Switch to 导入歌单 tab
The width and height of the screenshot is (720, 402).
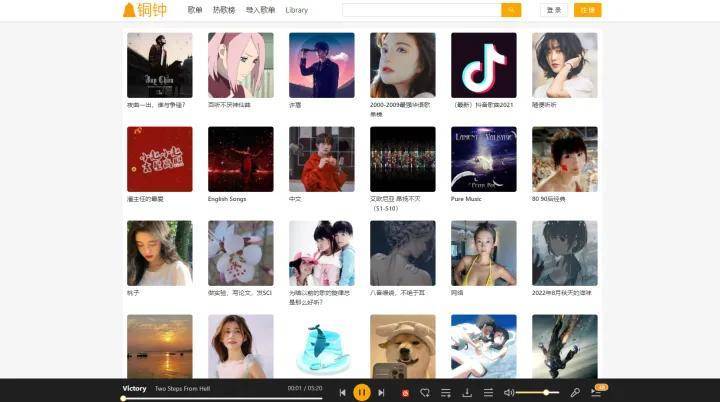pyautogui.click(x=260, y=10)
